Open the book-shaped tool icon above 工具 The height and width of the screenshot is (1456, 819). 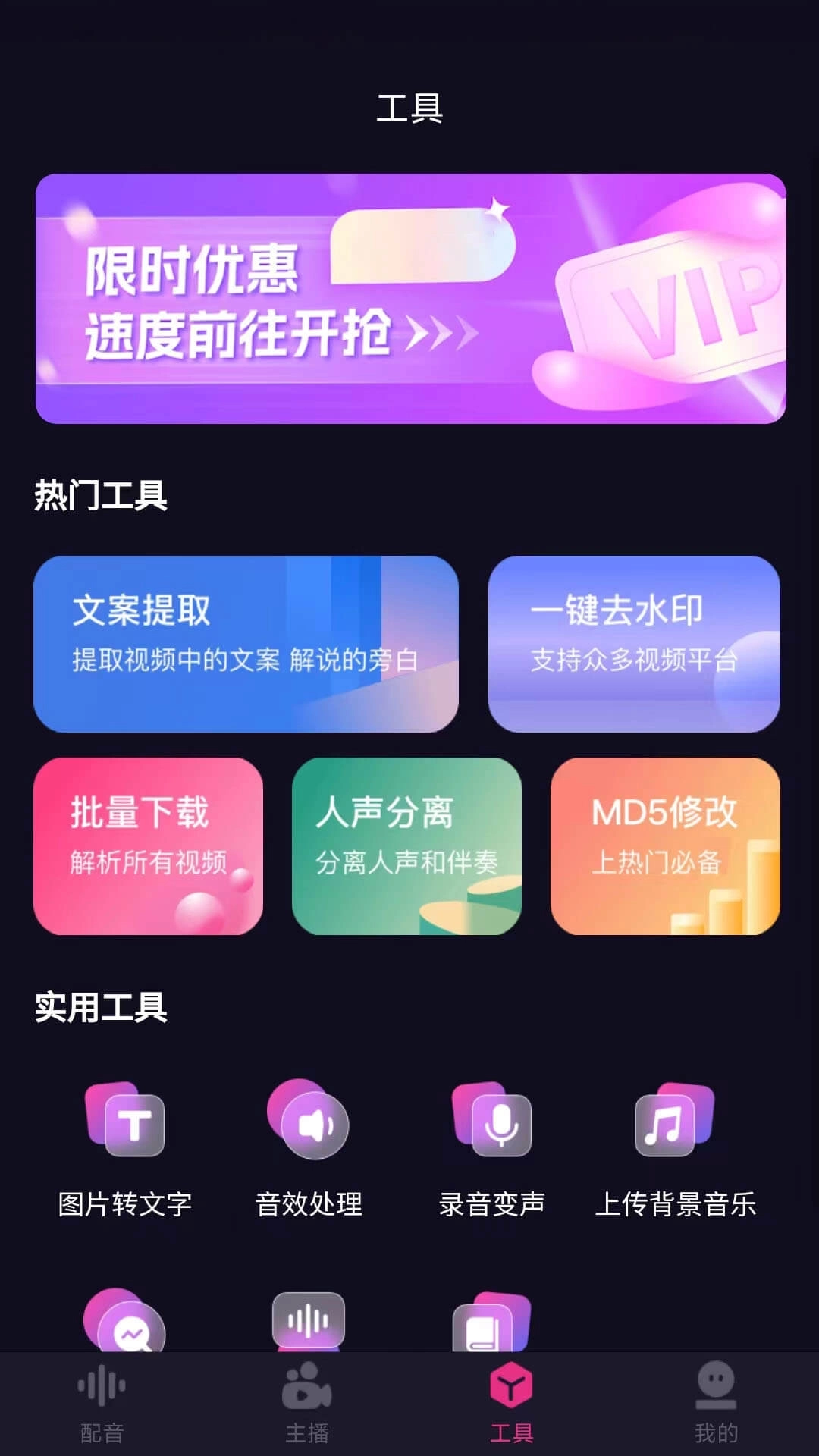point(493,1327)
